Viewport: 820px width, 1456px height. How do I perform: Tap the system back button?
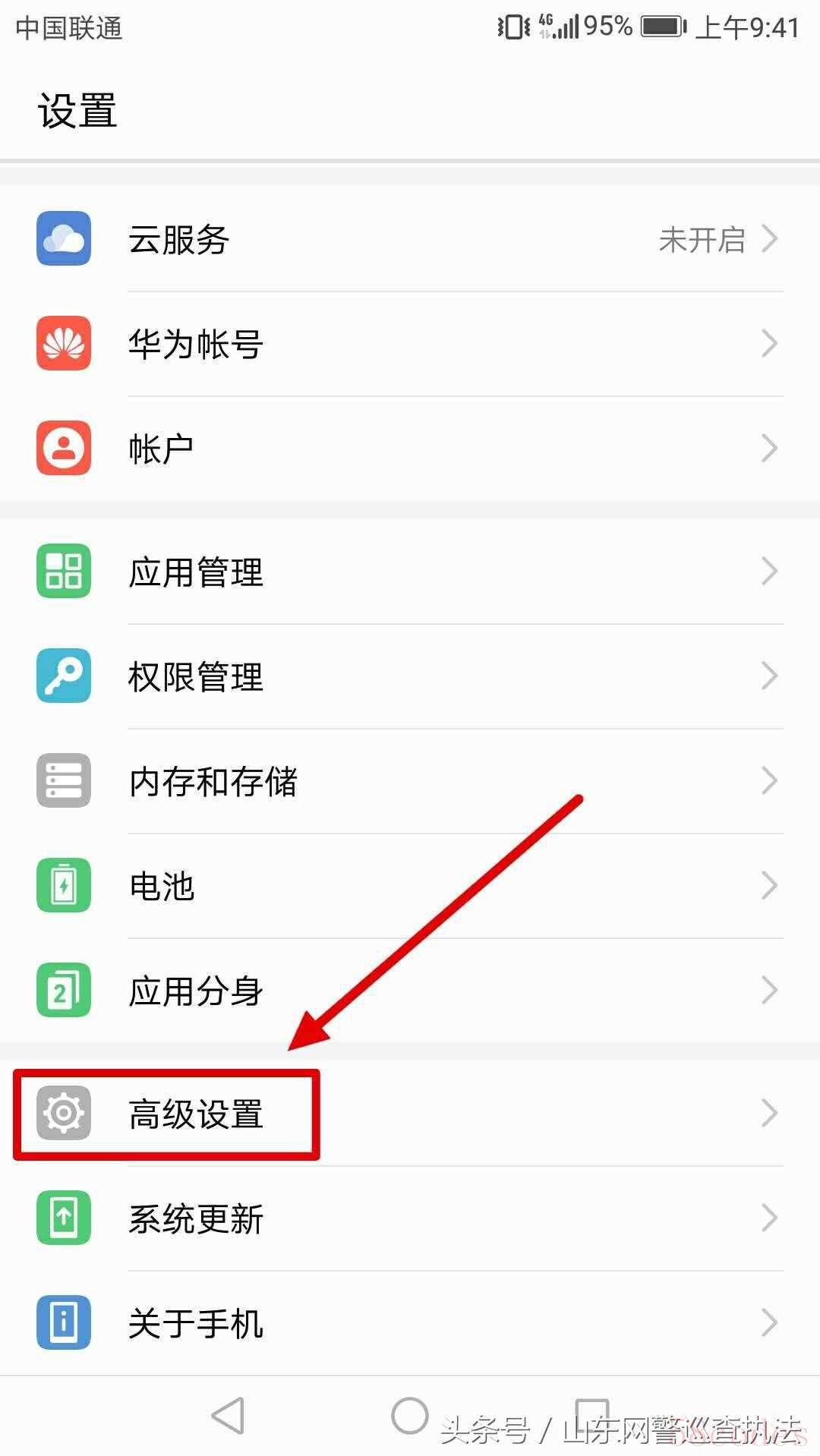[x=228, y=1416]
